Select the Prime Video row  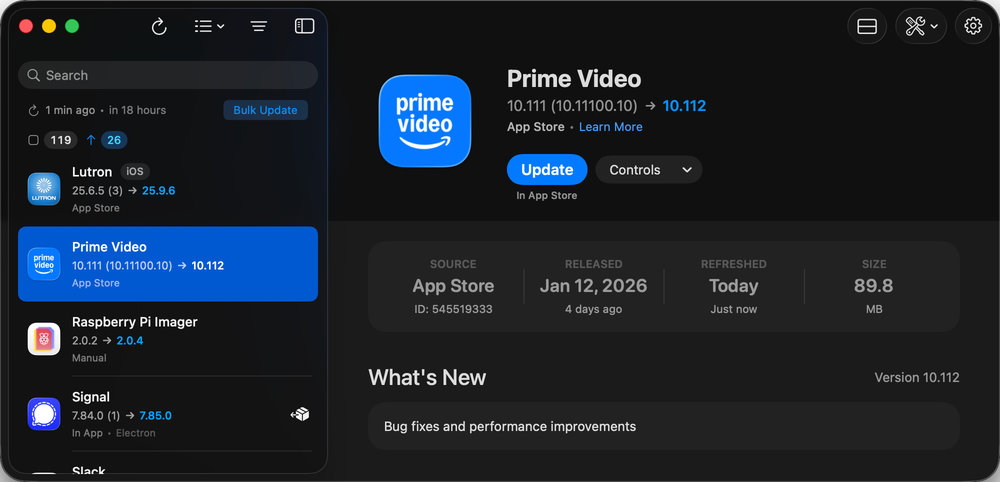(x=168, y=264)
